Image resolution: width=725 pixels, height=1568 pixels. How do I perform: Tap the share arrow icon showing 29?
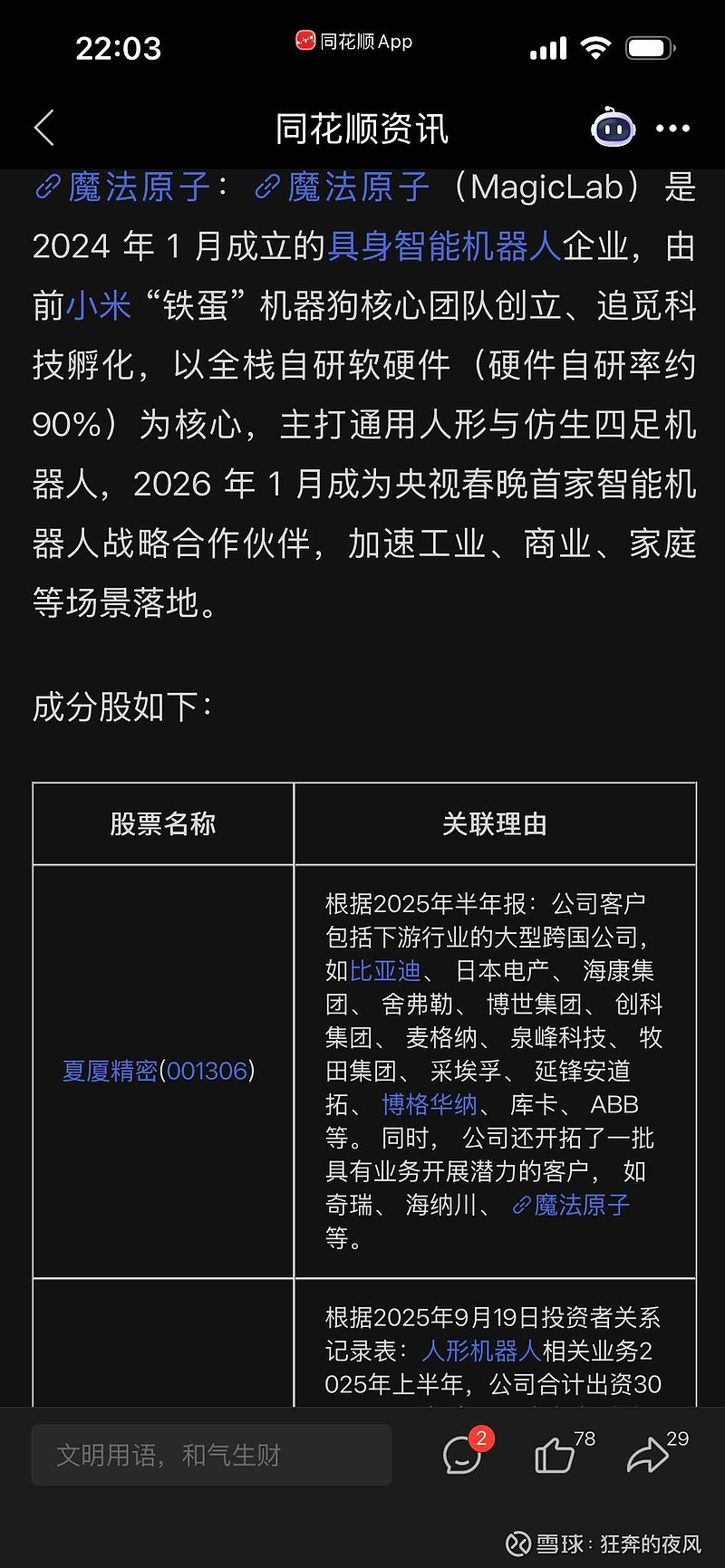649,1455
